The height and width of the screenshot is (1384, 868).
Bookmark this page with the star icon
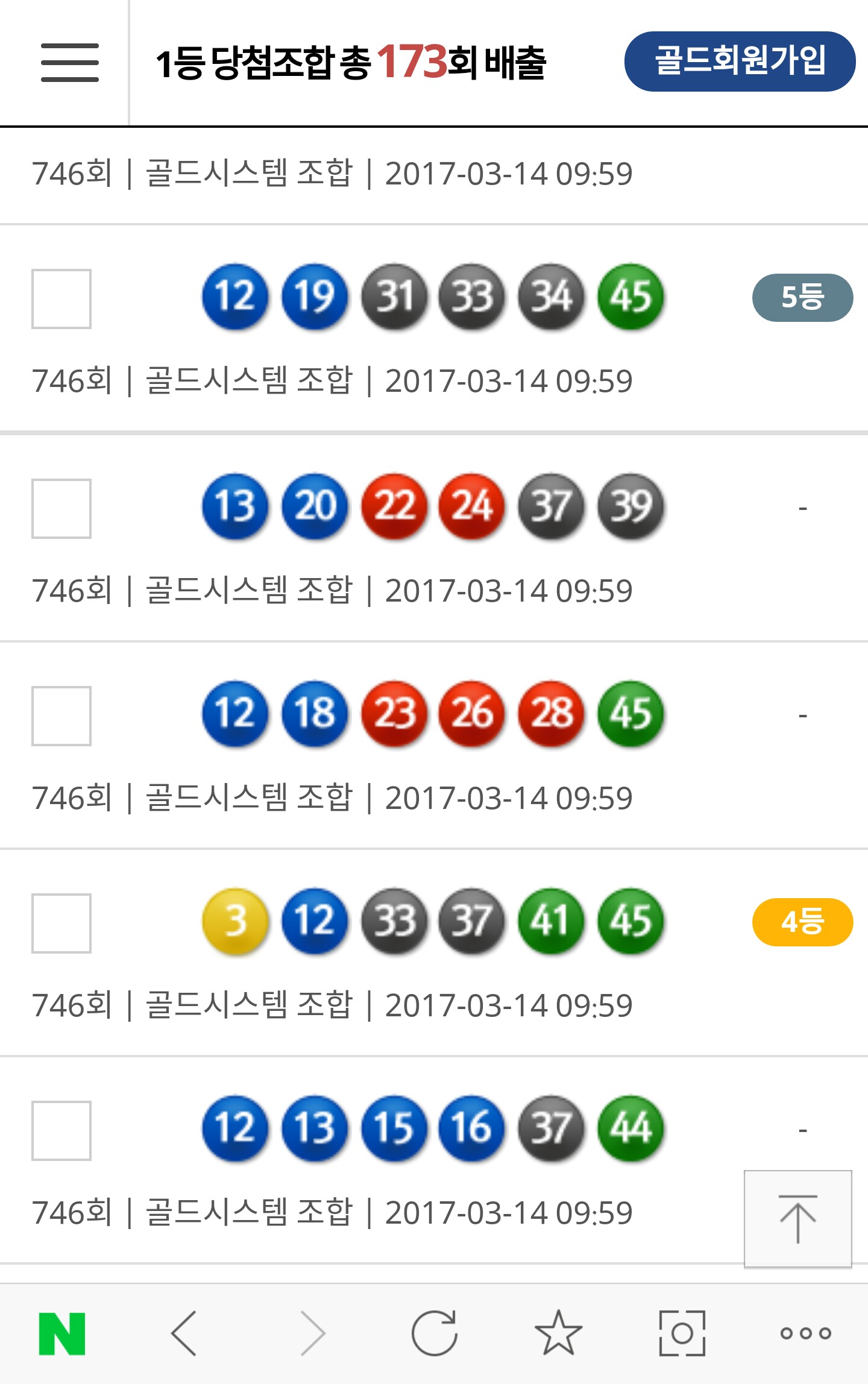tap(558, 1333)
